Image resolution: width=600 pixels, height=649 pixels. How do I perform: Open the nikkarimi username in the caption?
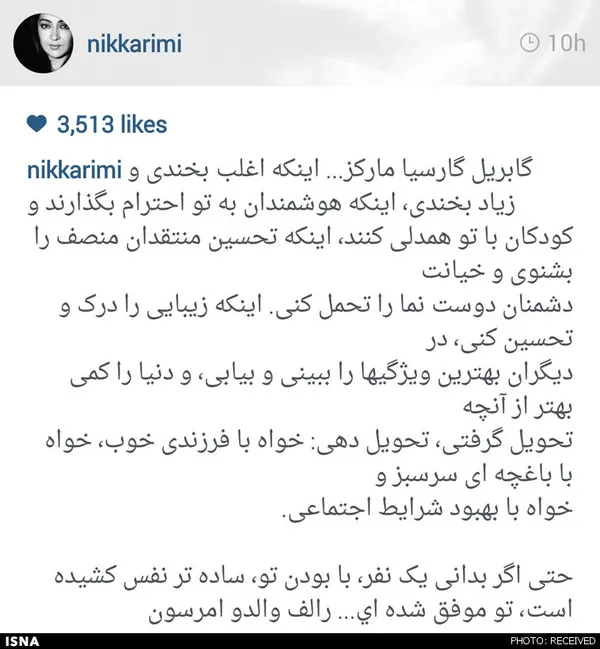(74, 170)
